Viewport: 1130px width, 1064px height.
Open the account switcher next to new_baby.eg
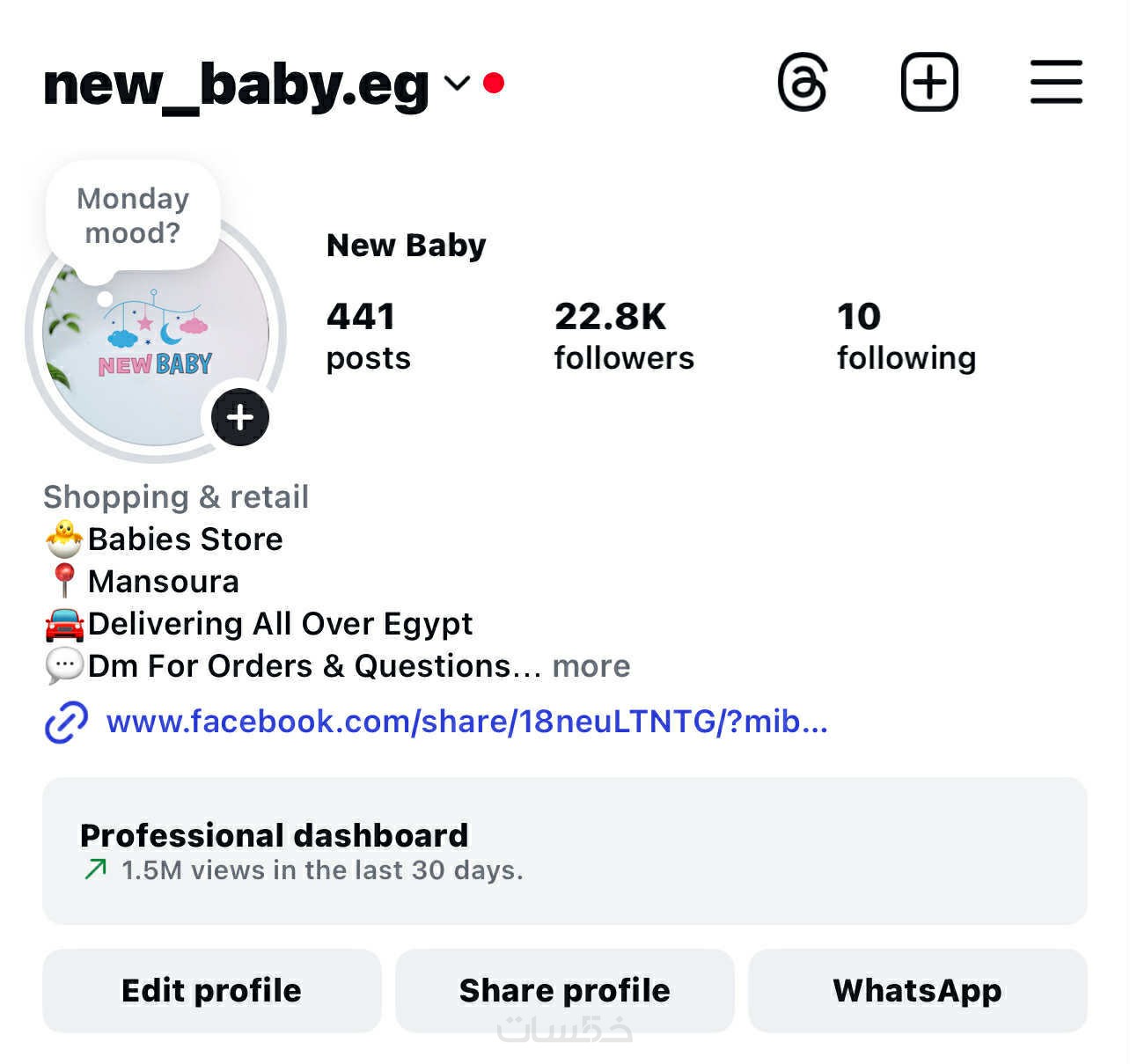coord(457,84)
